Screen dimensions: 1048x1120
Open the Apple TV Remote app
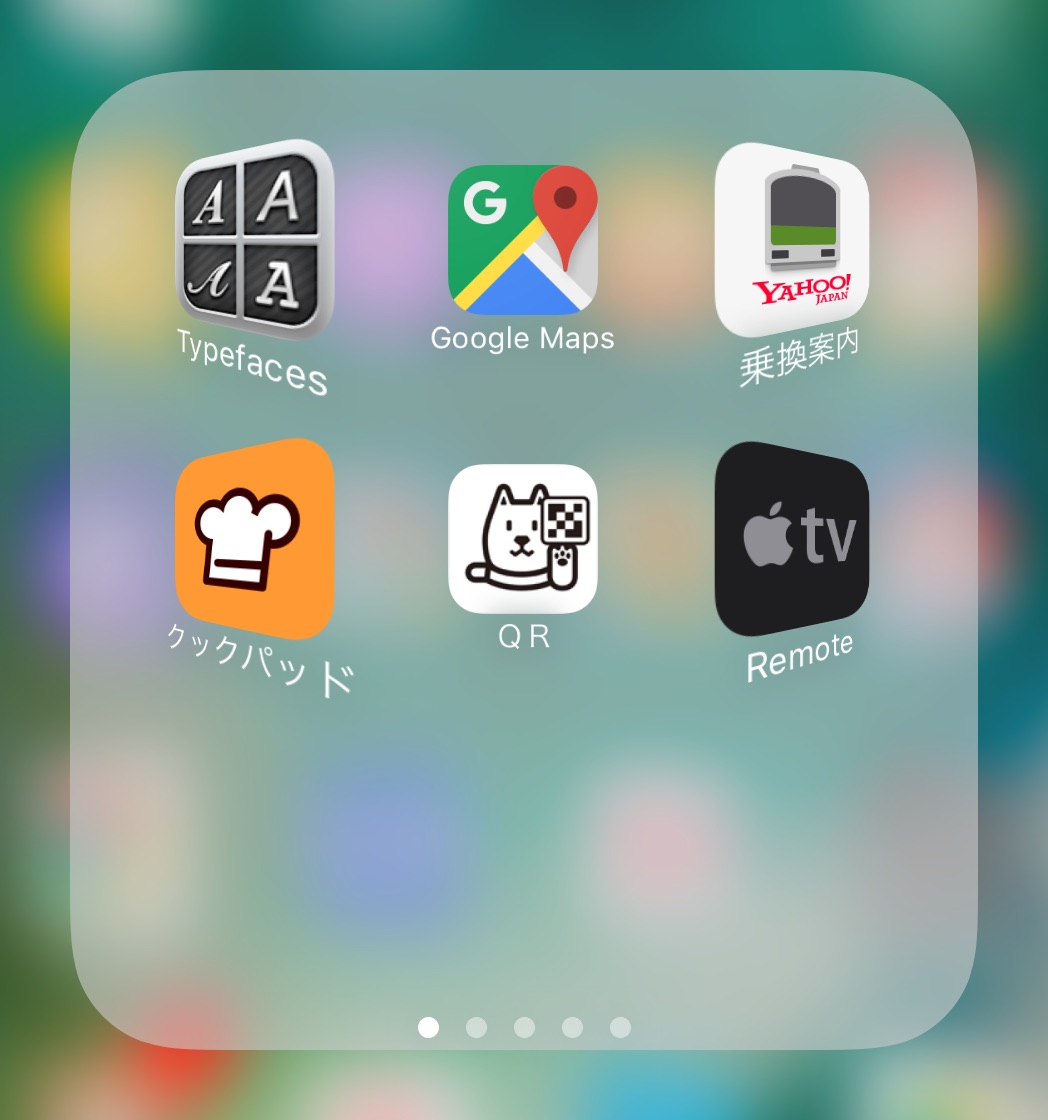[791, 538]
